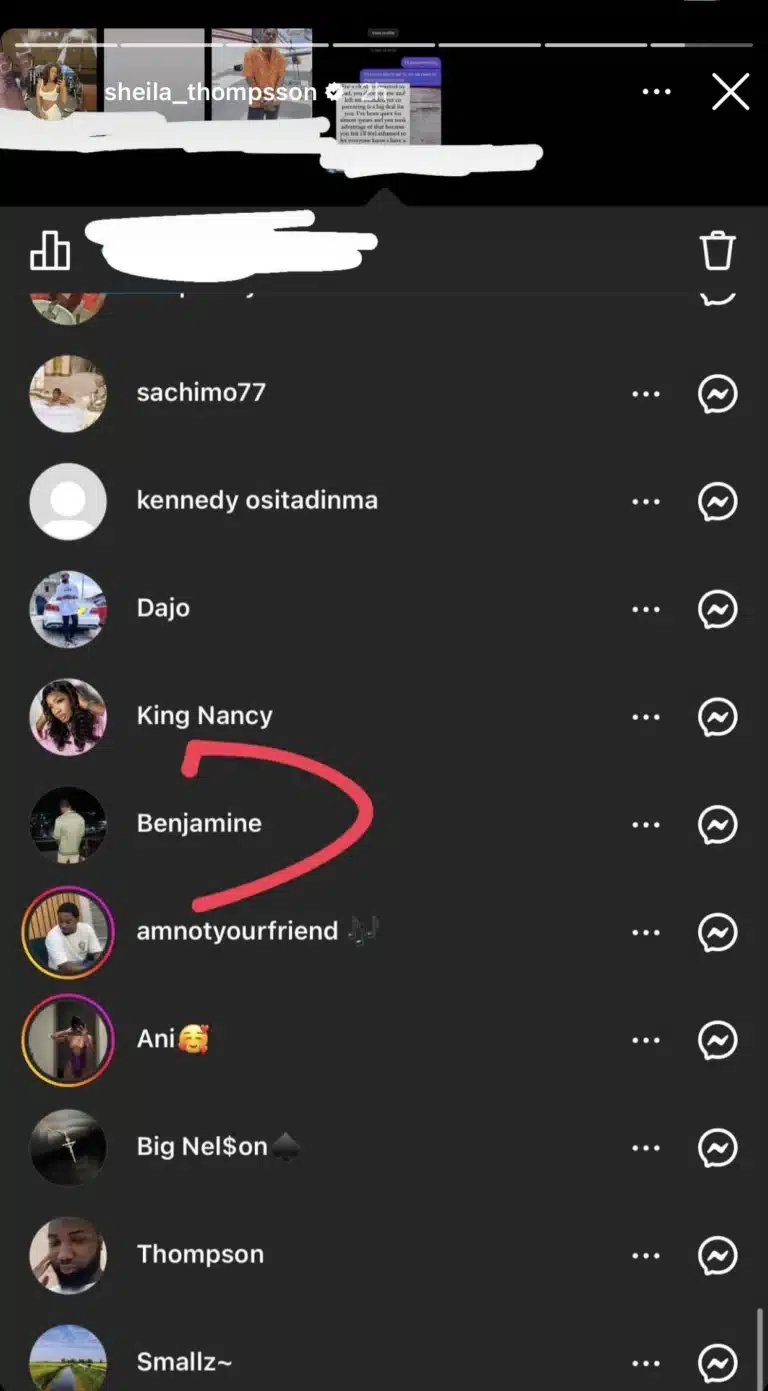Open Thompson's viewer row
The width and height of the screenshot is (768, 1391).
pos(384,1256)
